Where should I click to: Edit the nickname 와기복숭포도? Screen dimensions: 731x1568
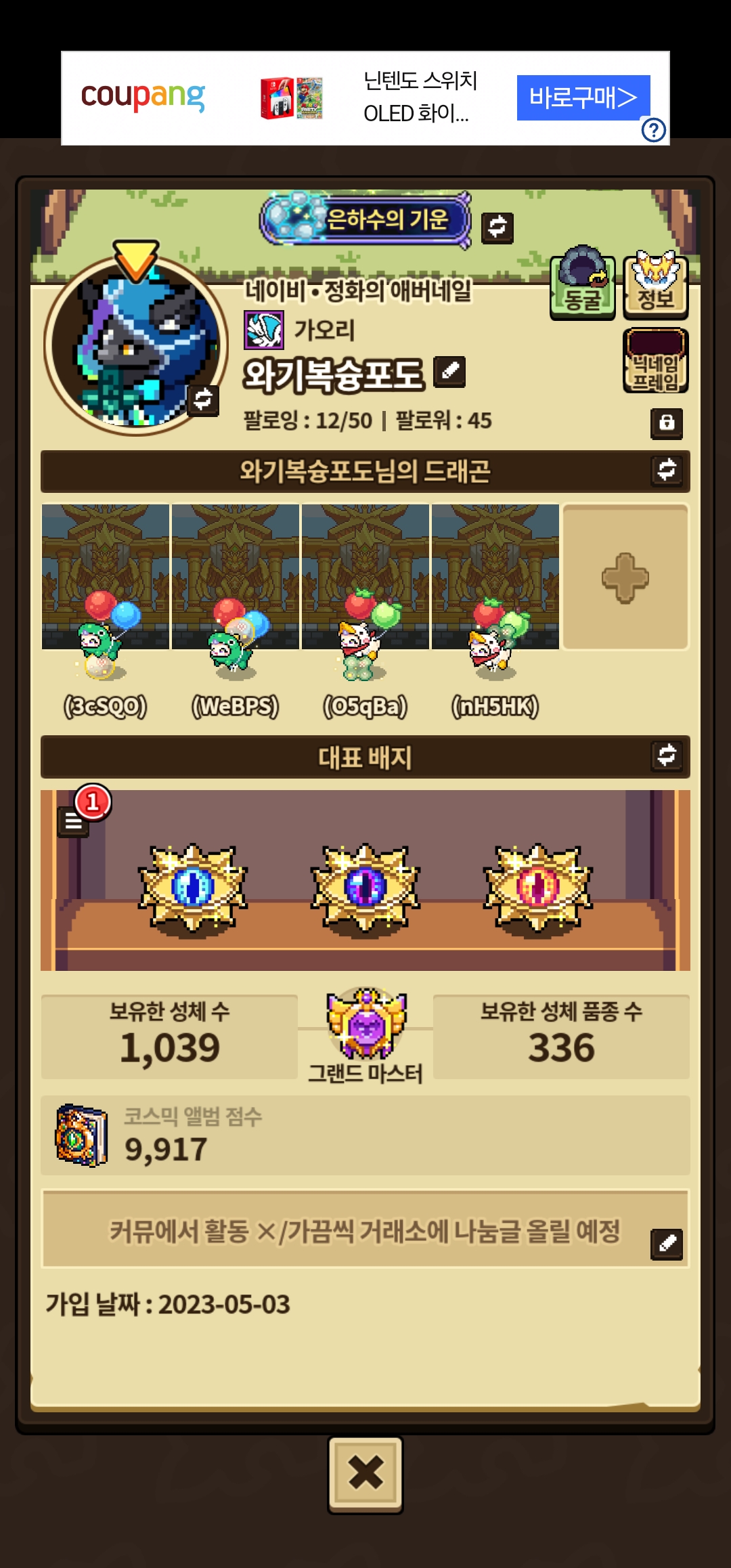point(449,371)
